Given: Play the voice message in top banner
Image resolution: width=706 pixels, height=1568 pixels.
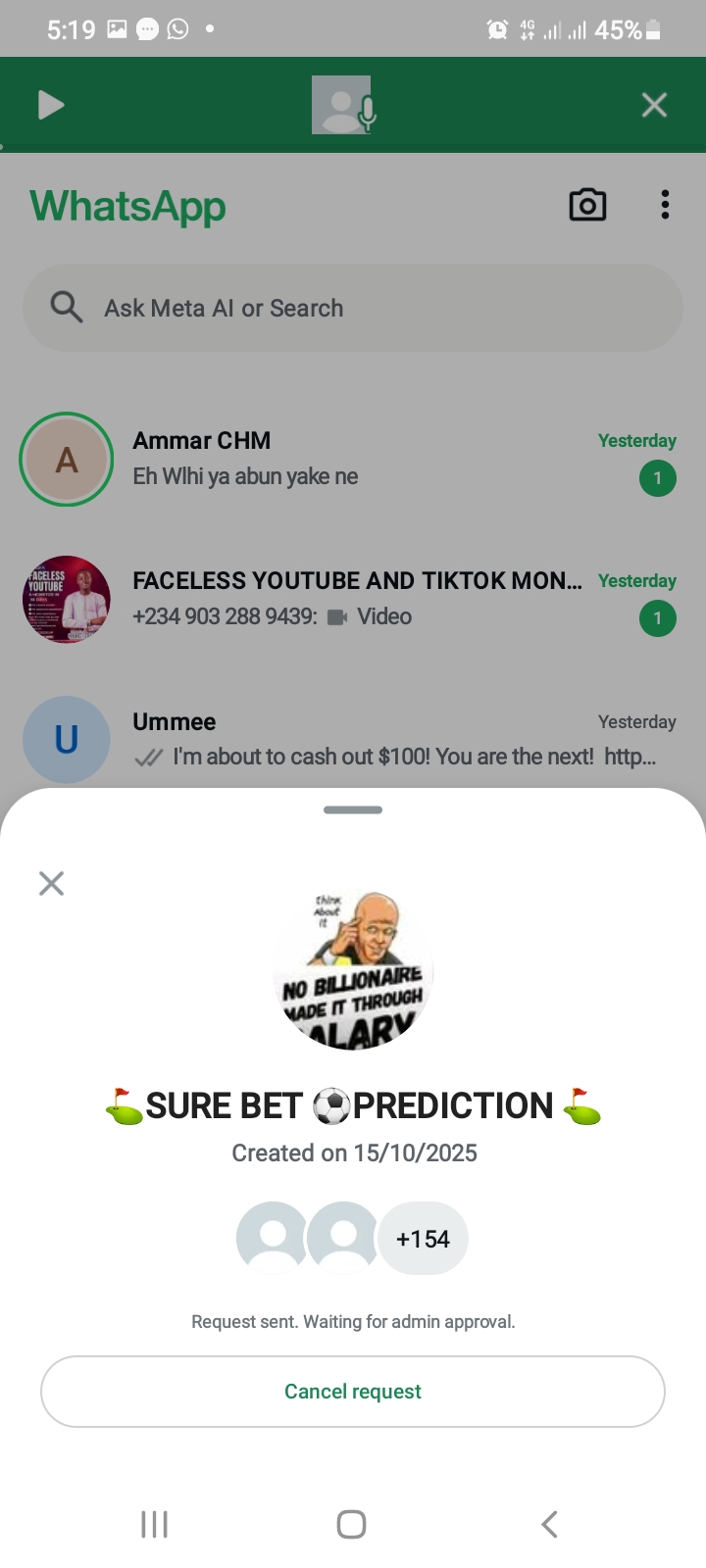Looking at the screenshot, I should click(x=50, y=105).
